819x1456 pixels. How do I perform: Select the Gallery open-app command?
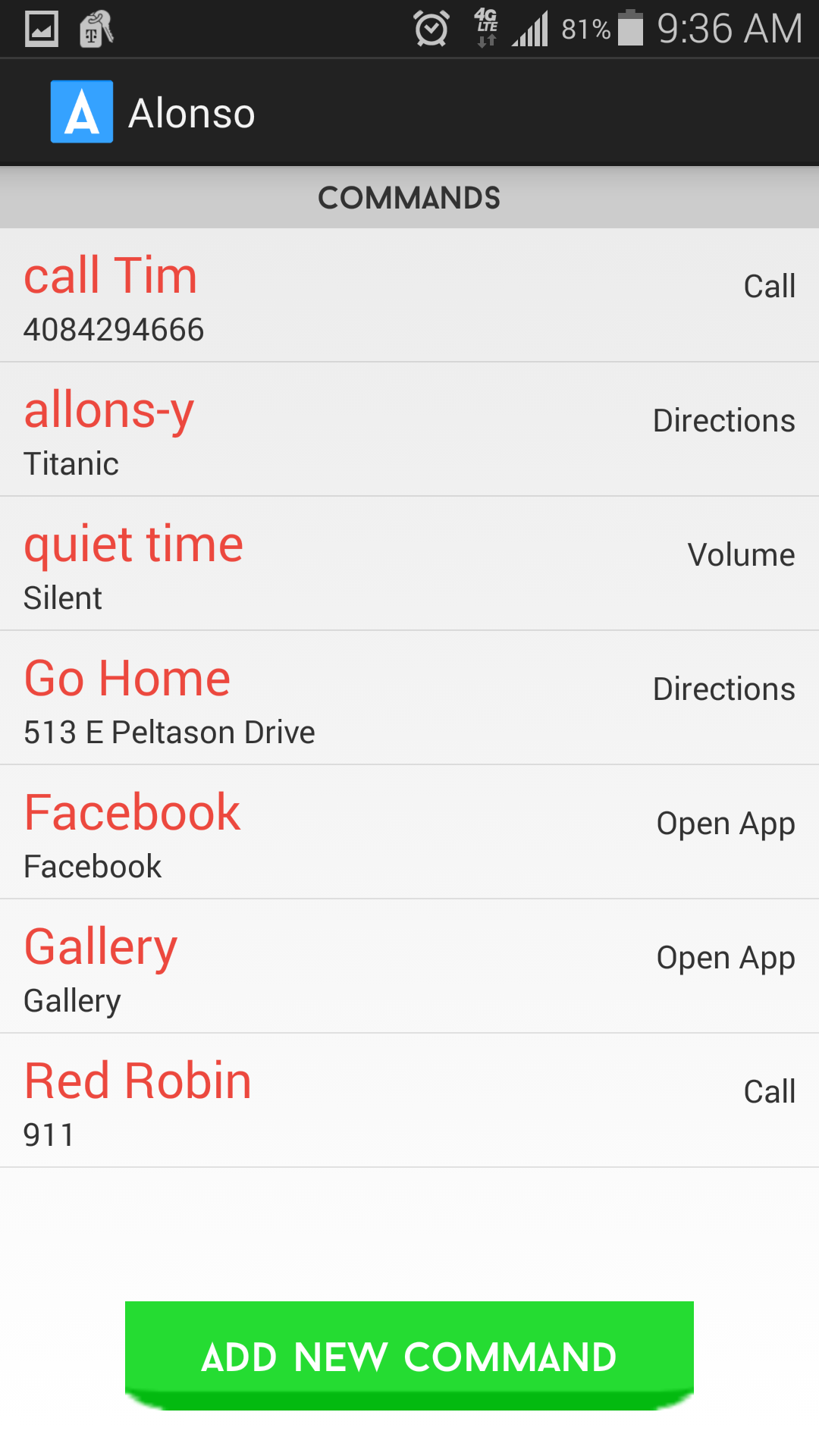click(409, 967)
